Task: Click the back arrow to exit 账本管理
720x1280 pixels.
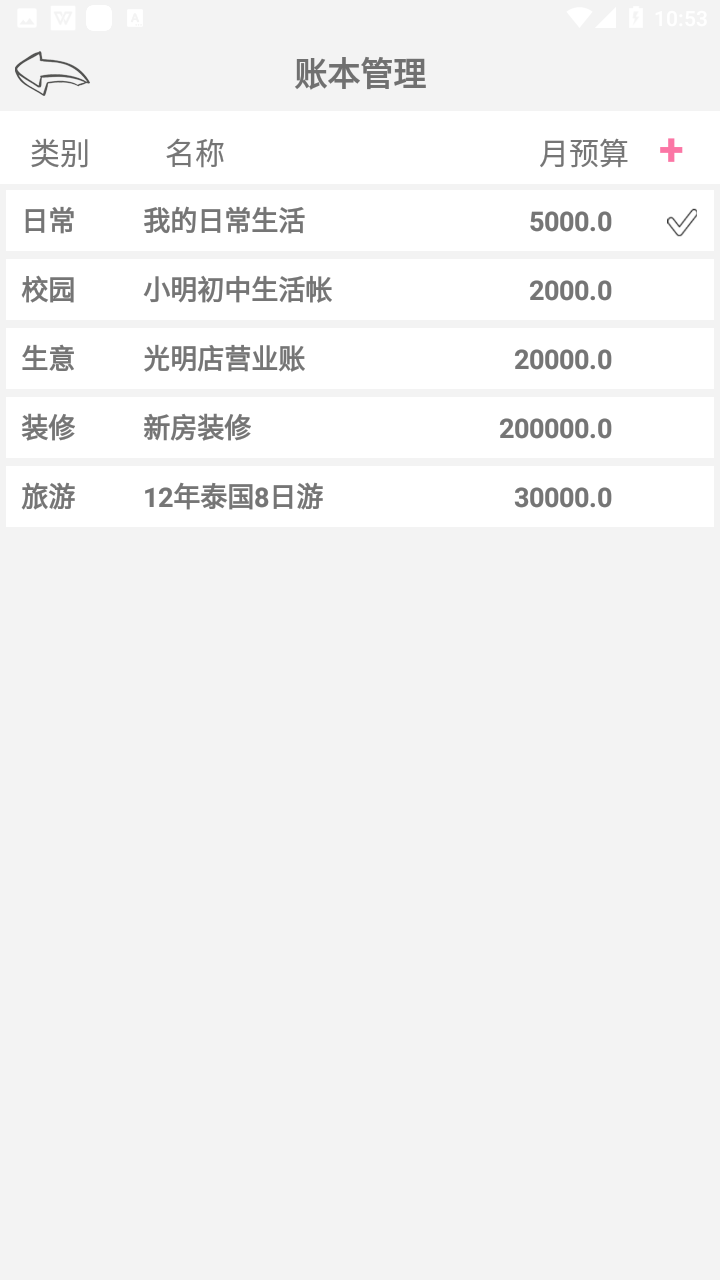Action: pyautogui.click(x=52, y=72)
